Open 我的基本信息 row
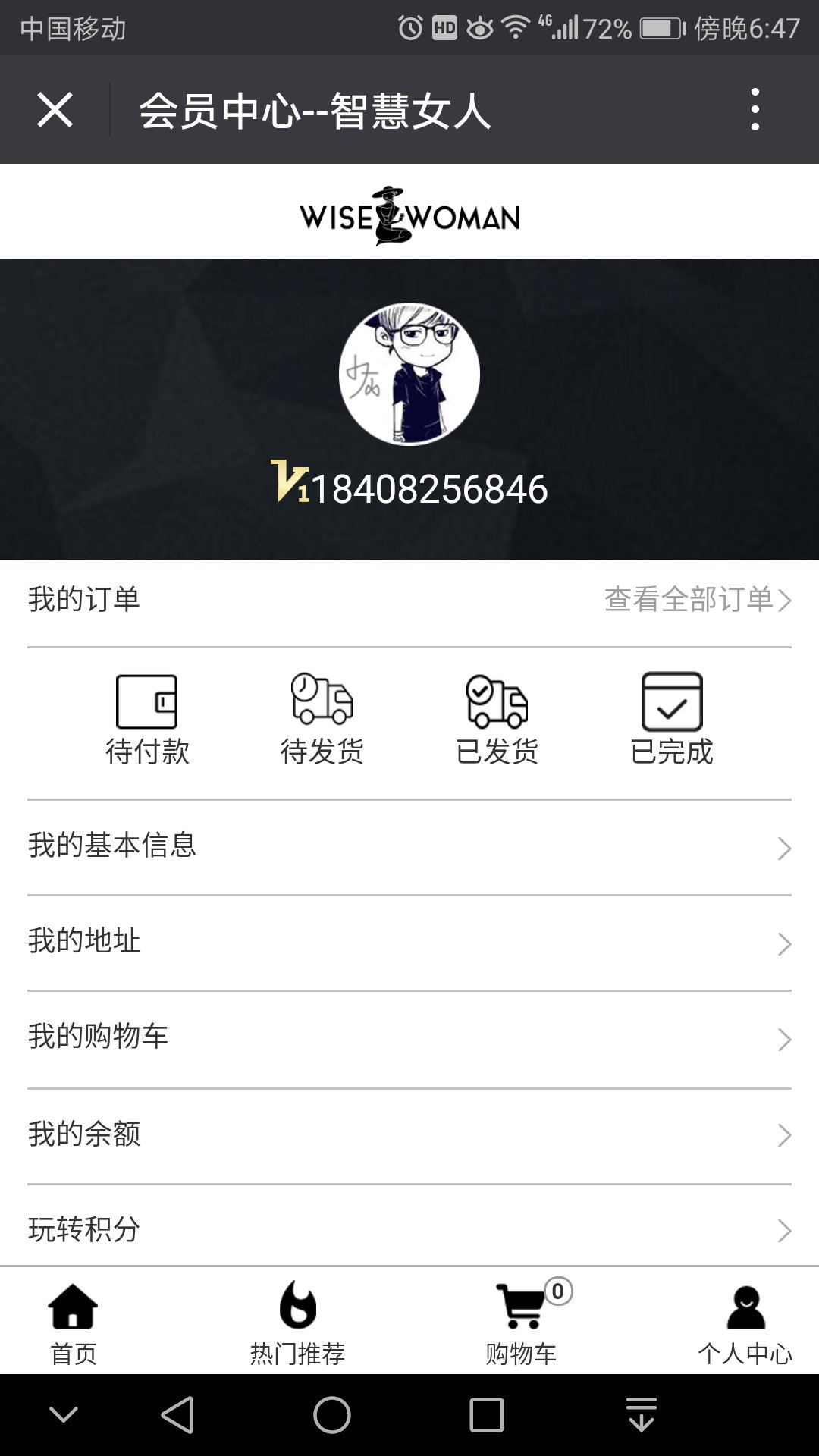819x1456 pixels. click(x=409, y=846)
